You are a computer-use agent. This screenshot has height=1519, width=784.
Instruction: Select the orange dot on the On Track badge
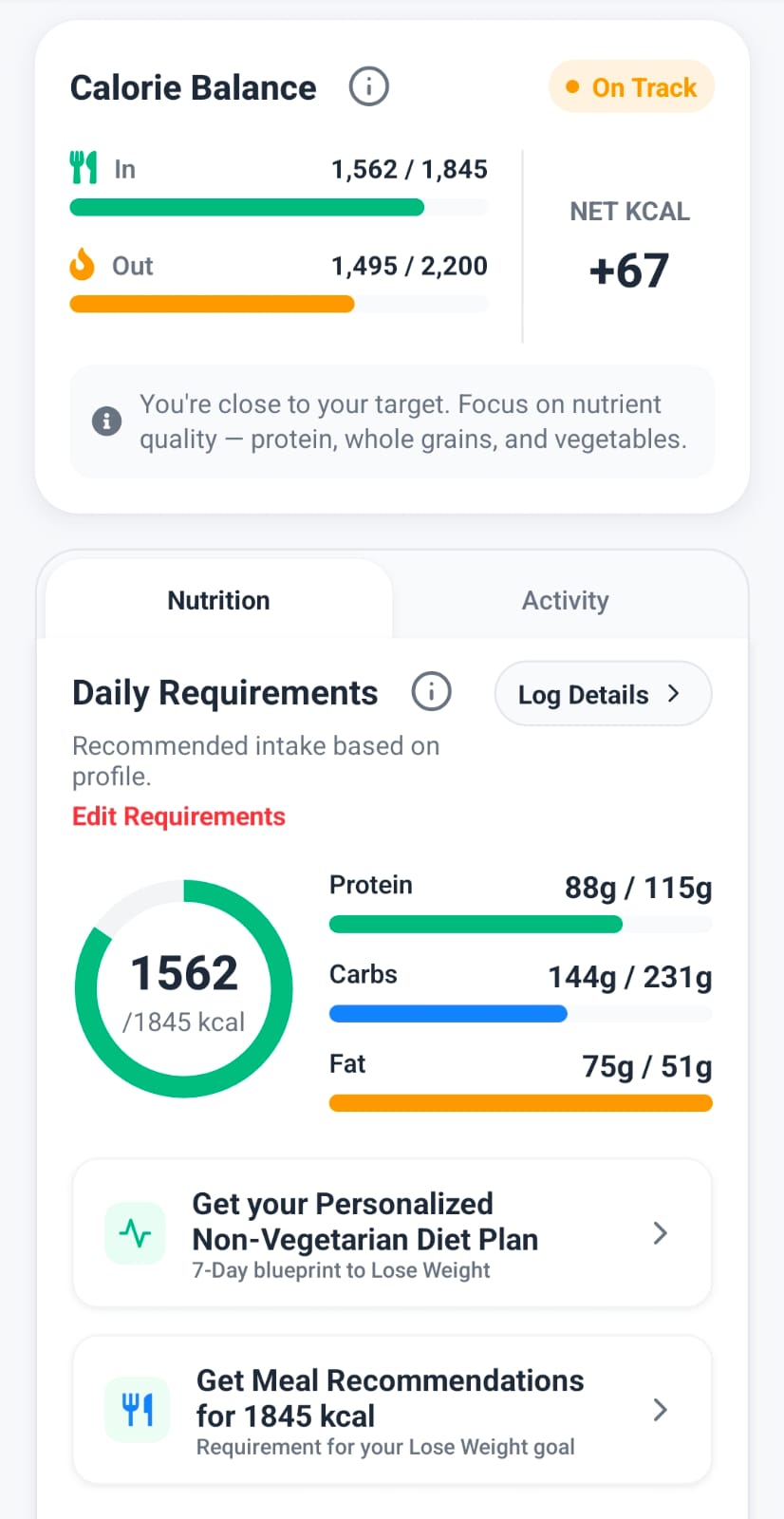pos(572,86)
